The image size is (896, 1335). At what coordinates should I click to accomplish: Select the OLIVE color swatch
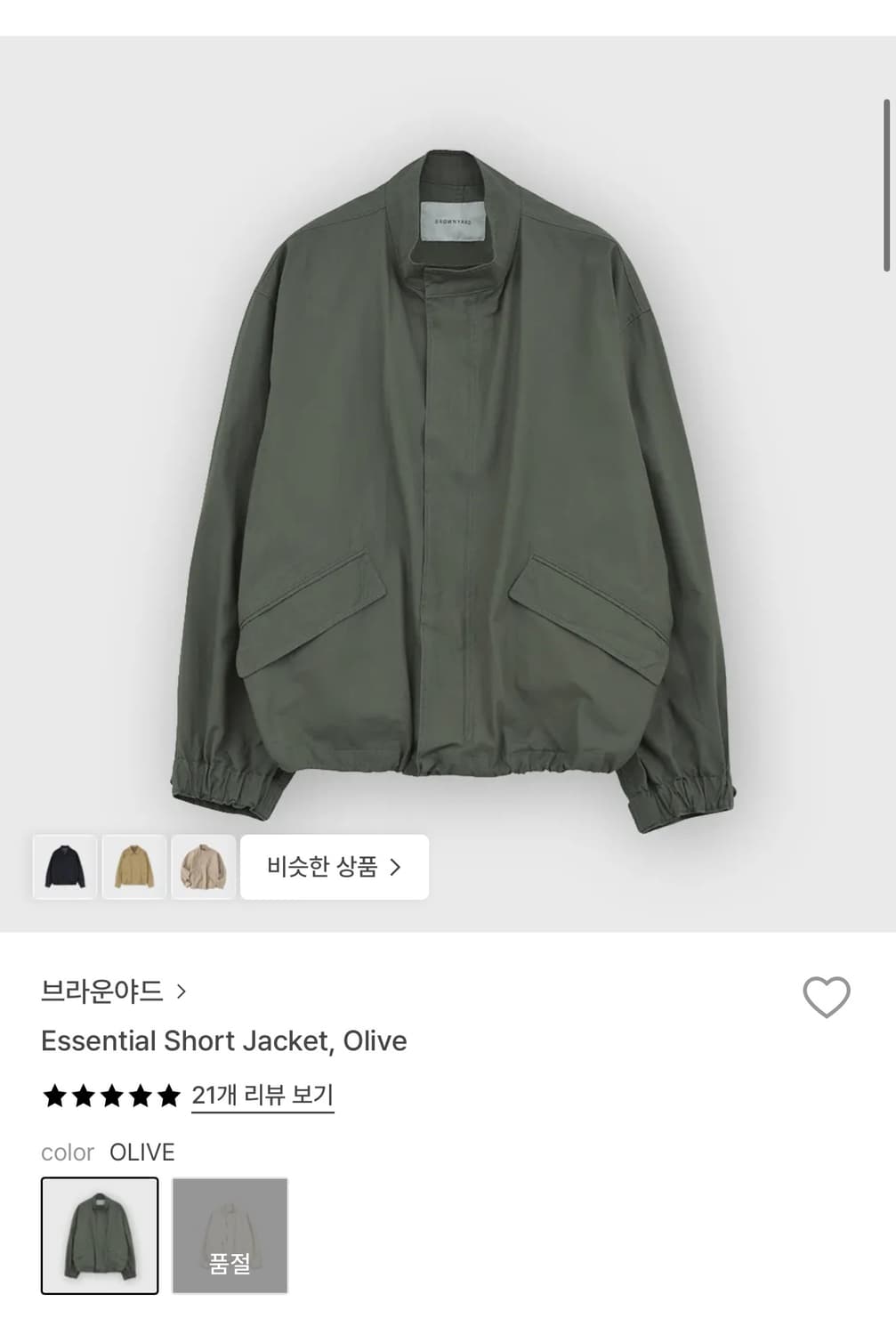coord(100,1237)
